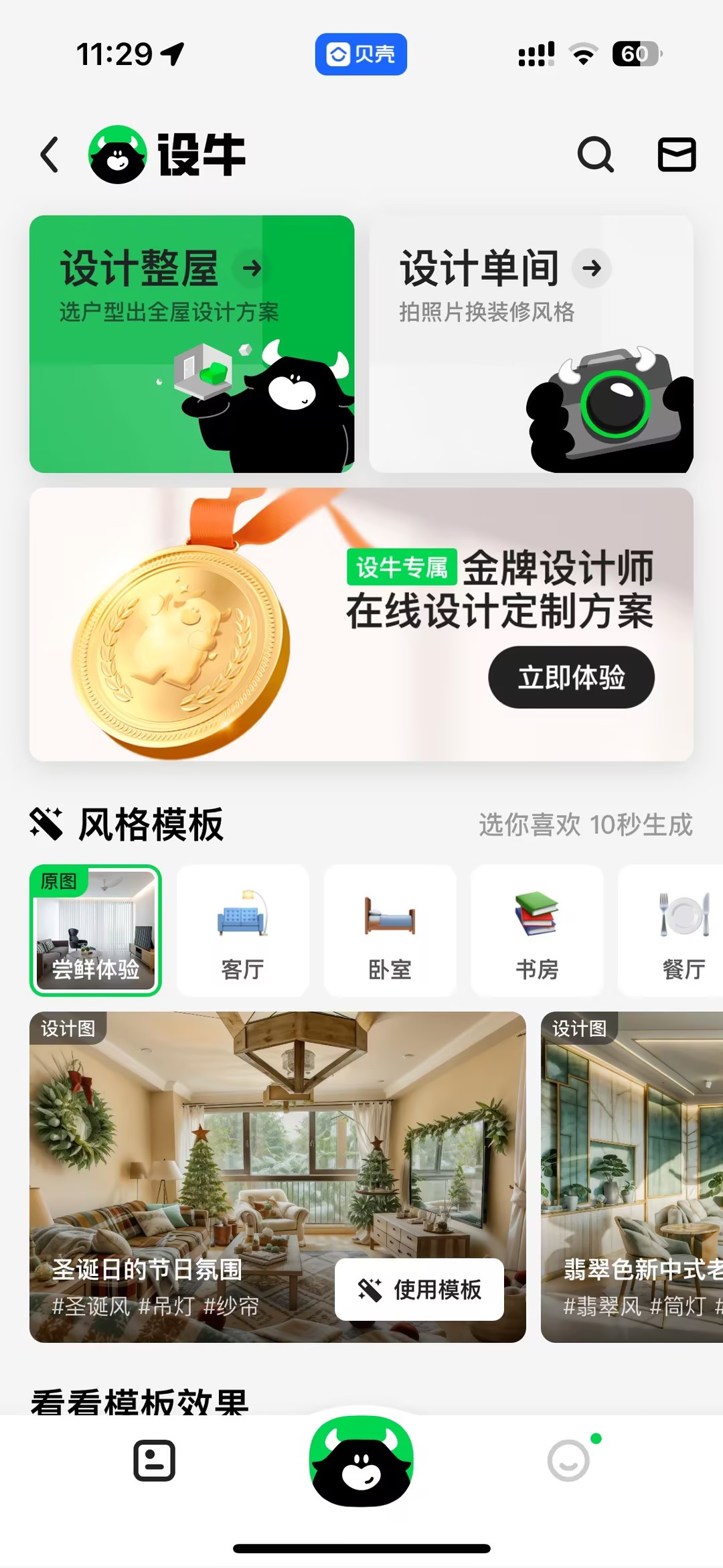Choose the 卧室 style category
Viewport: 723px width, 1568px height.
(390, 930)
